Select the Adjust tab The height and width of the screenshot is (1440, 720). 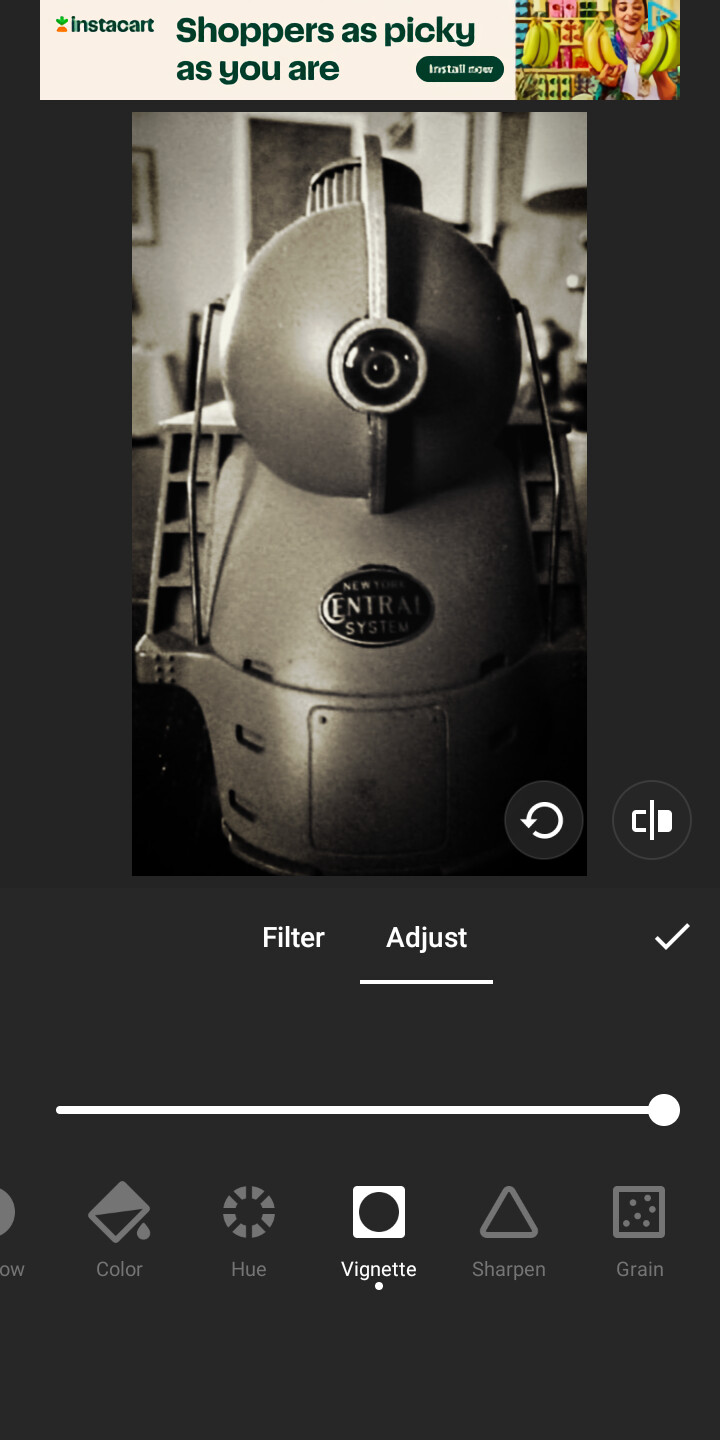click(x=426, y=937)
